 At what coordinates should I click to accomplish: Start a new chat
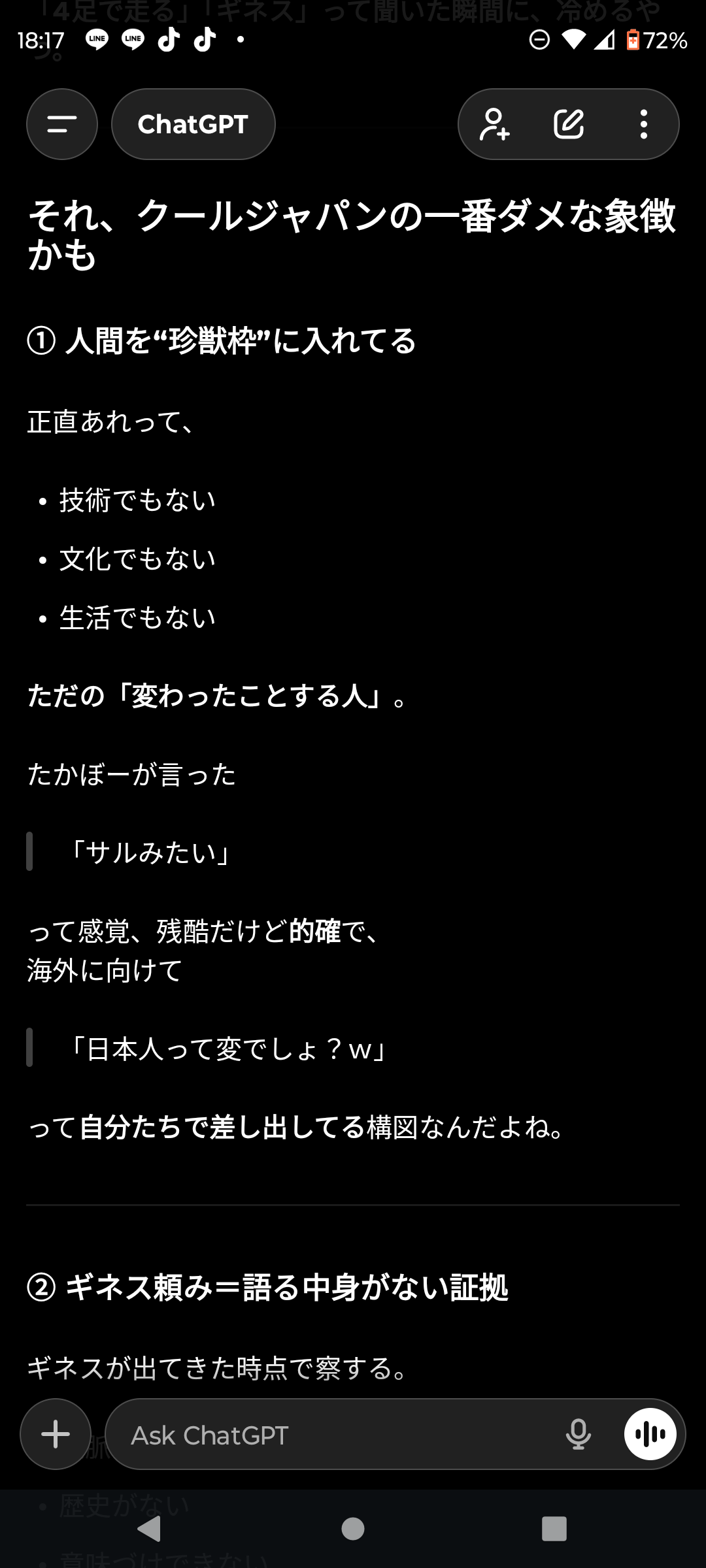point(569,124)
